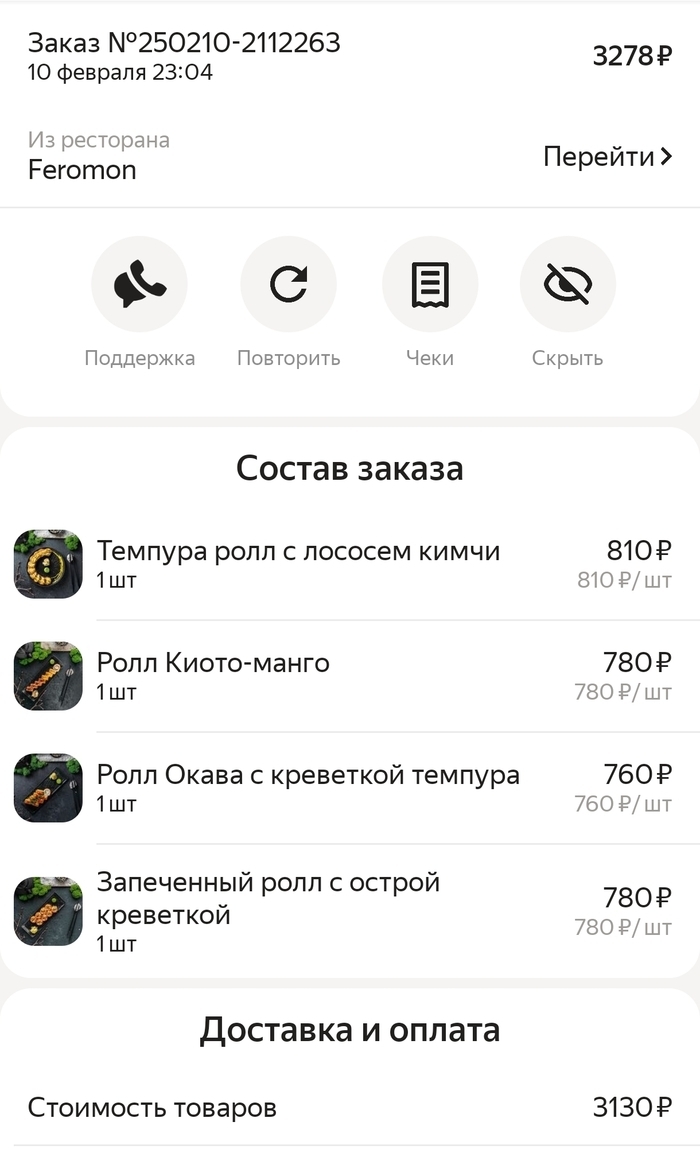700x1149 pixels.
Task: Open the Ролл Киото-манго item
Action: pyautogui.click(x=213, y=676)
